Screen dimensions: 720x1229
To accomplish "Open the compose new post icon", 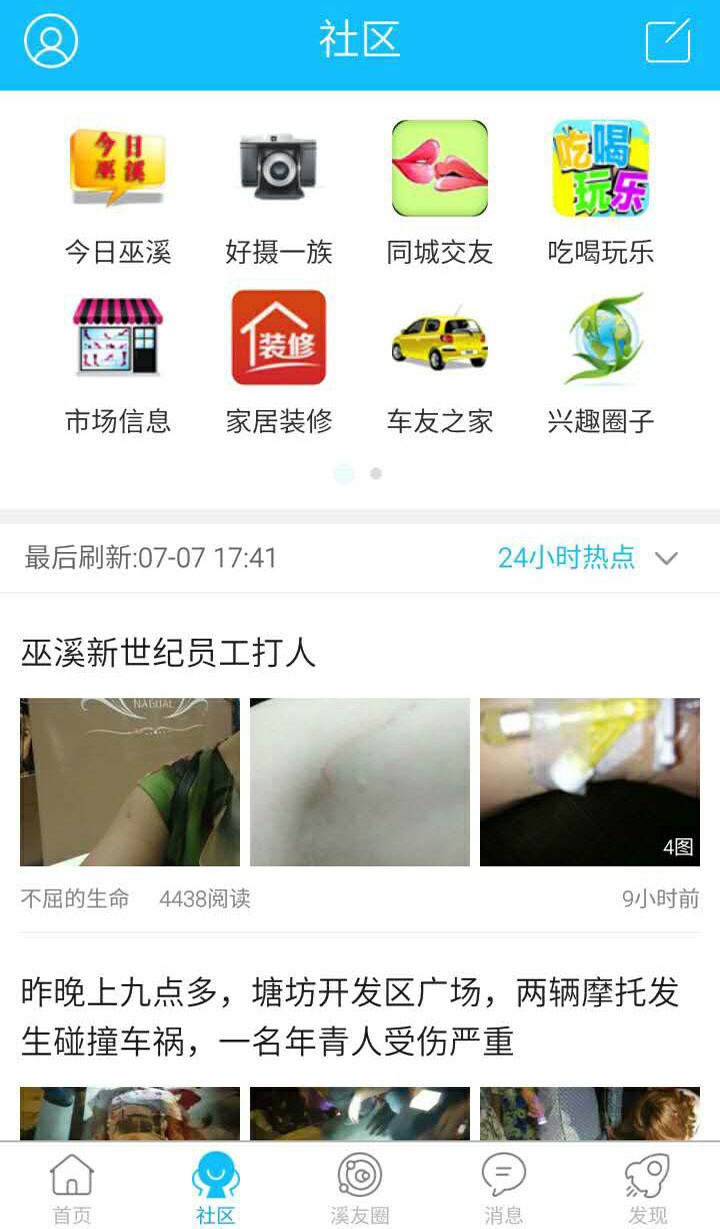I will pos(668,43).
